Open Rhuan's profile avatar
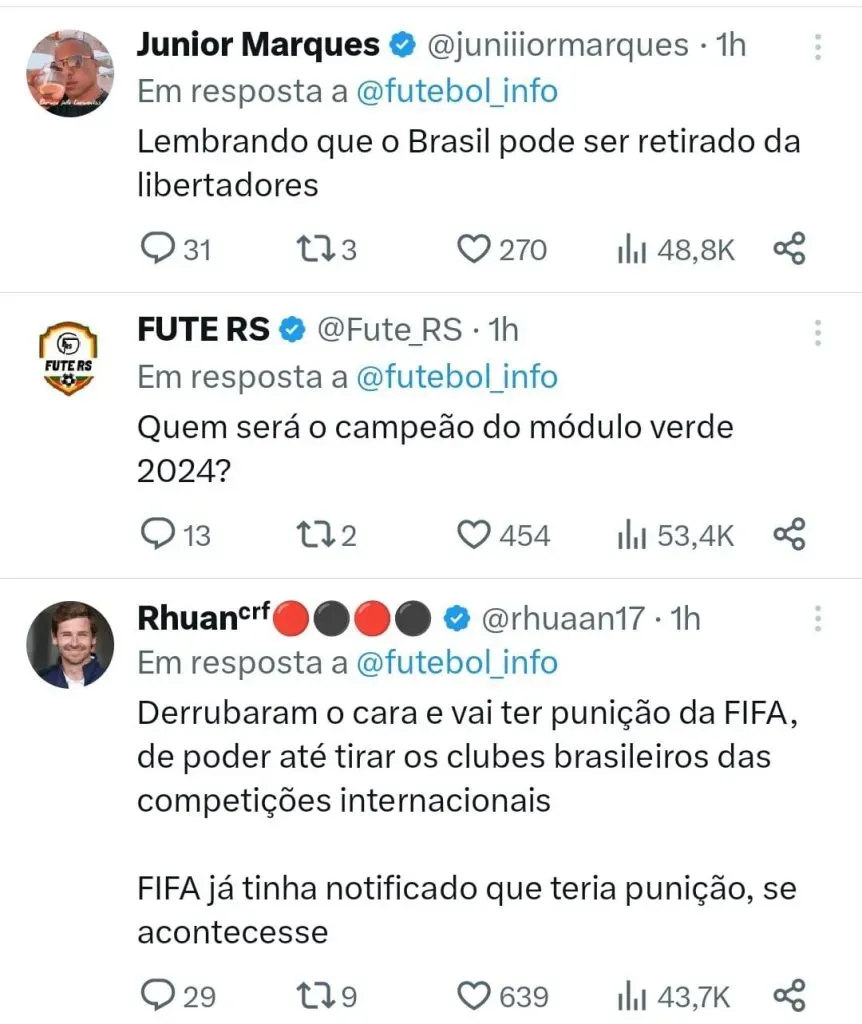 [x=69, y=644]
